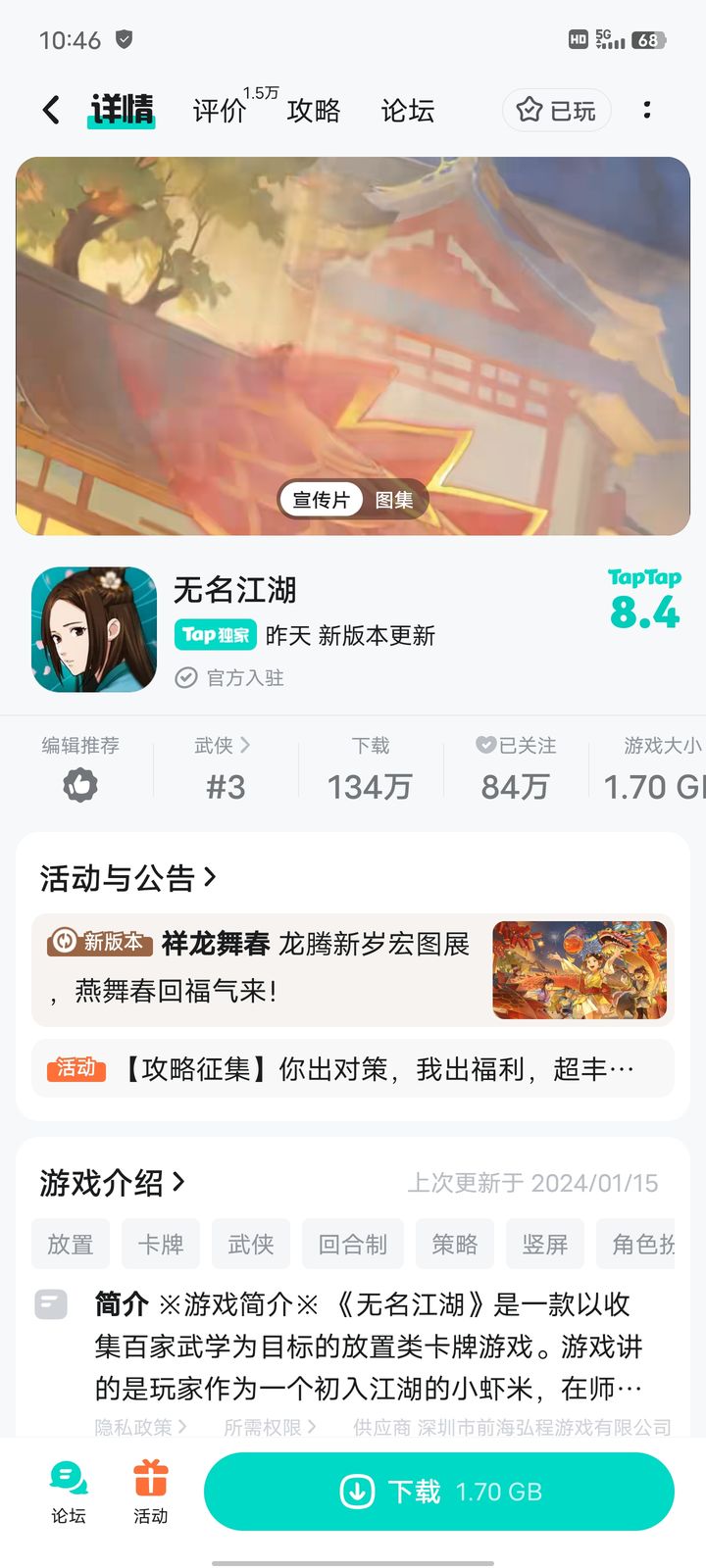Switch to the 攻略 tab
This screenshot has width=706, height=1568.
click(x=314, y=111)
